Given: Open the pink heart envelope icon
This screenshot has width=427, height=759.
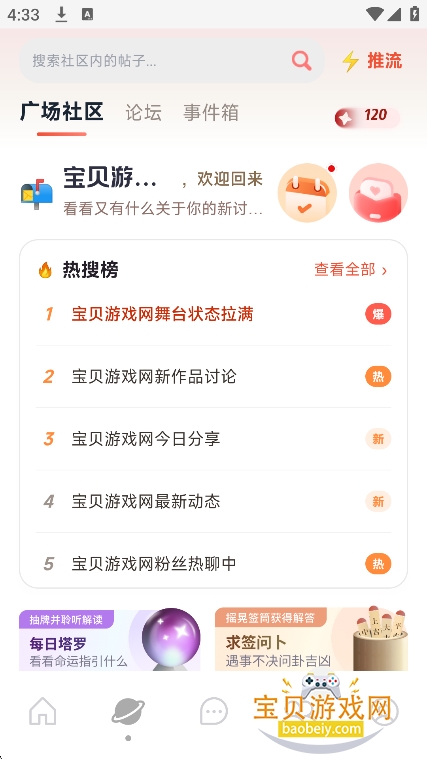Looking at the screenshot, I should coord(378,193).
